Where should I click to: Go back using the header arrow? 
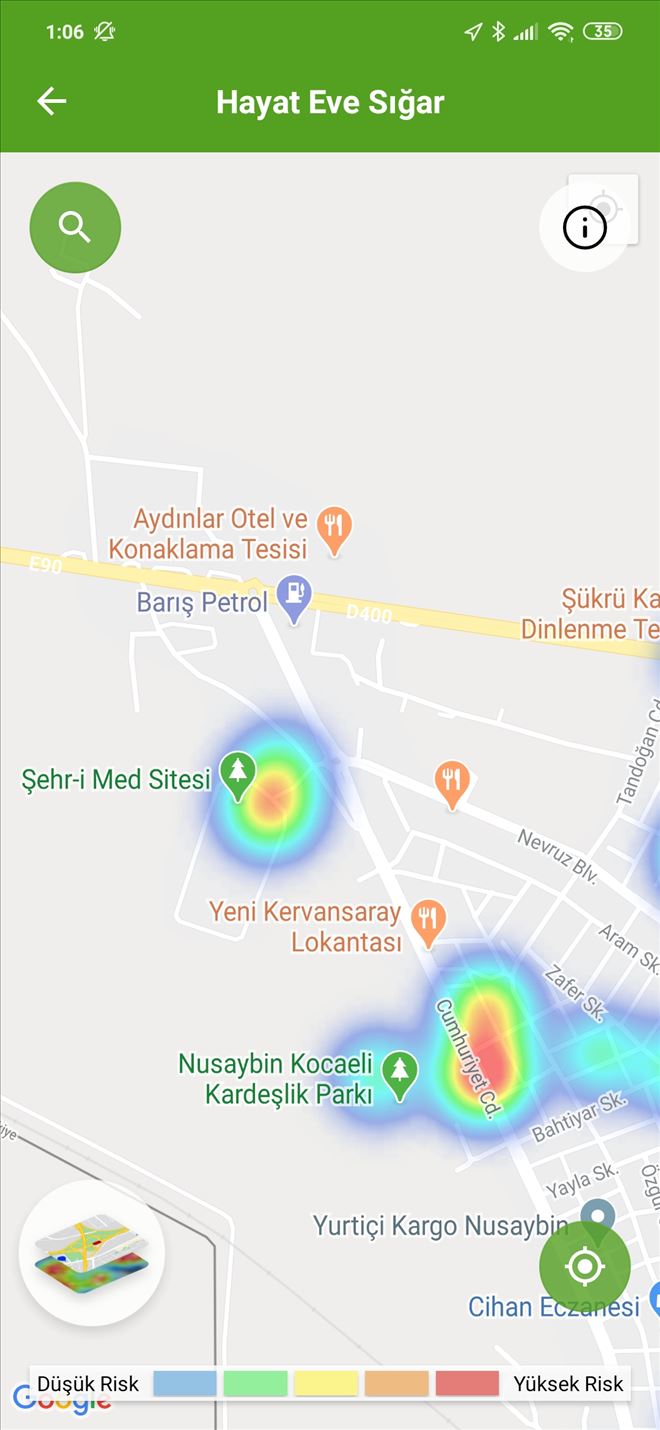pos(51,101)
